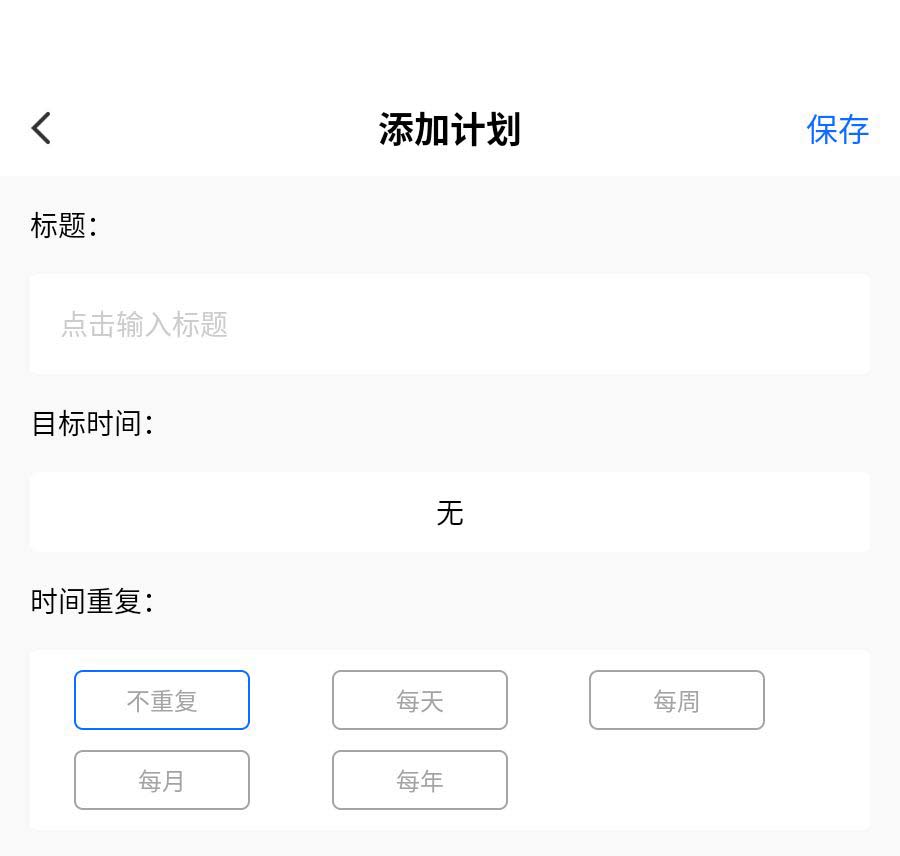Tap 保存 to save the plan

[837, 129]
